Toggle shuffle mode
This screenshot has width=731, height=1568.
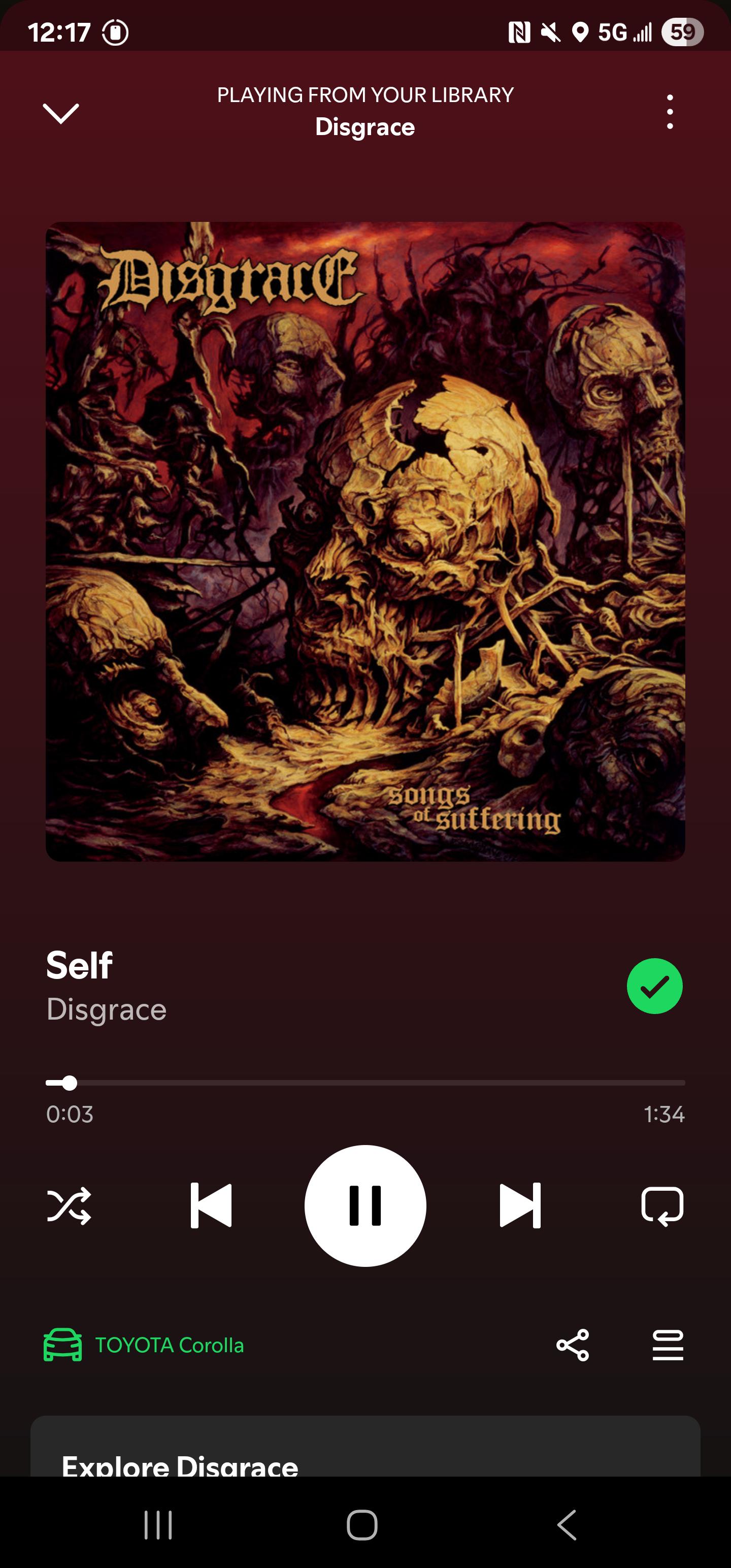tap(69, 1205)
